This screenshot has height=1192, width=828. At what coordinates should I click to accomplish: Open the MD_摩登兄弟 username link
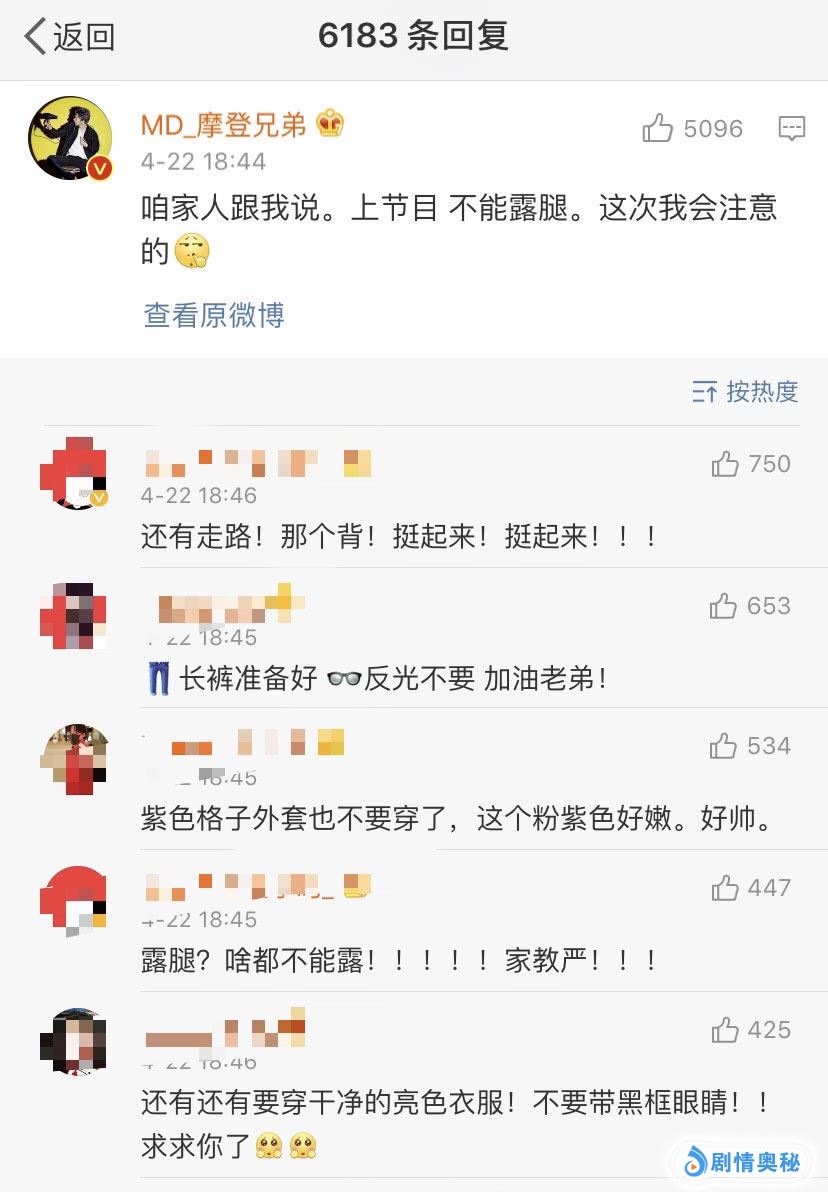point(226,124)
